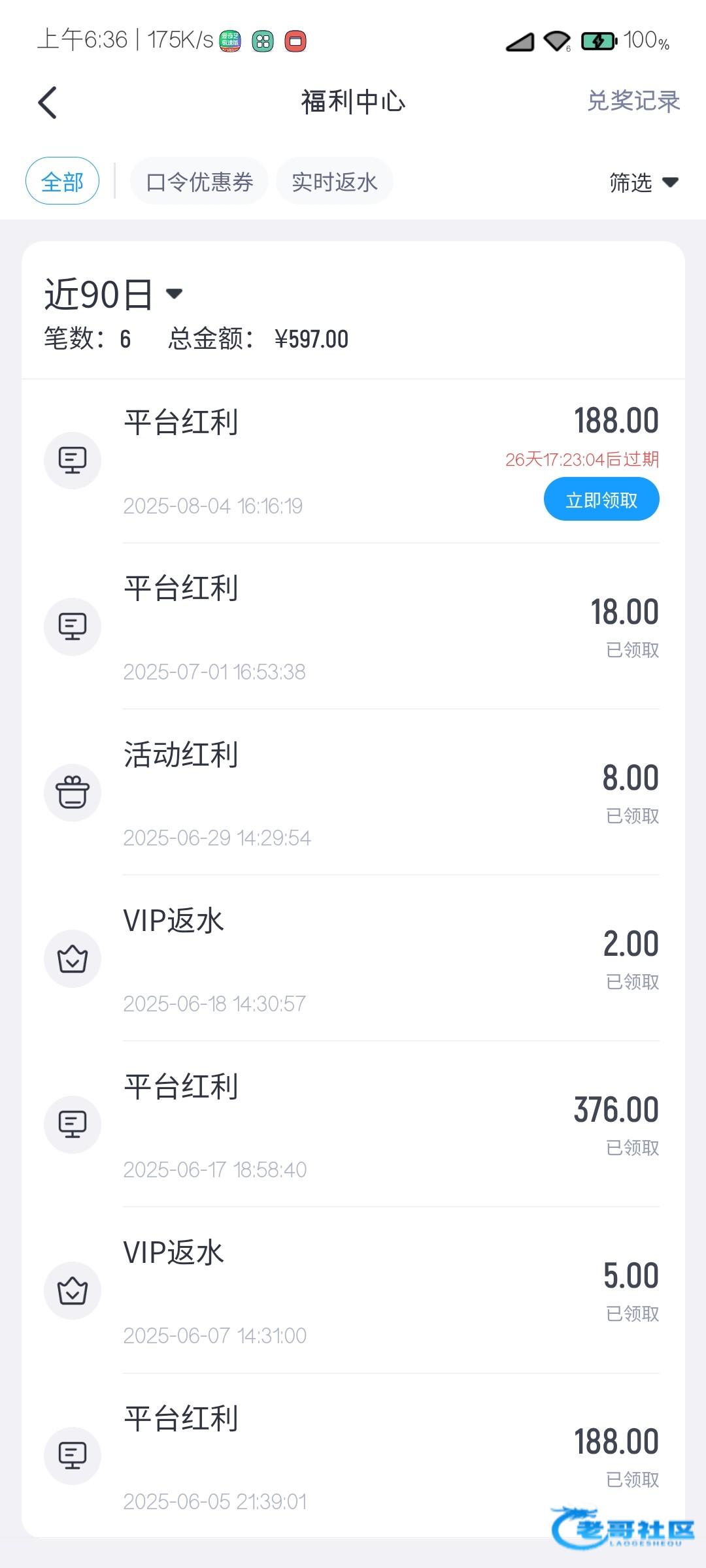Image resolution: width=706 pixels, height=1568 pixels.
Task: Expand the 近90日 date range selector
Action: (114, 294)
